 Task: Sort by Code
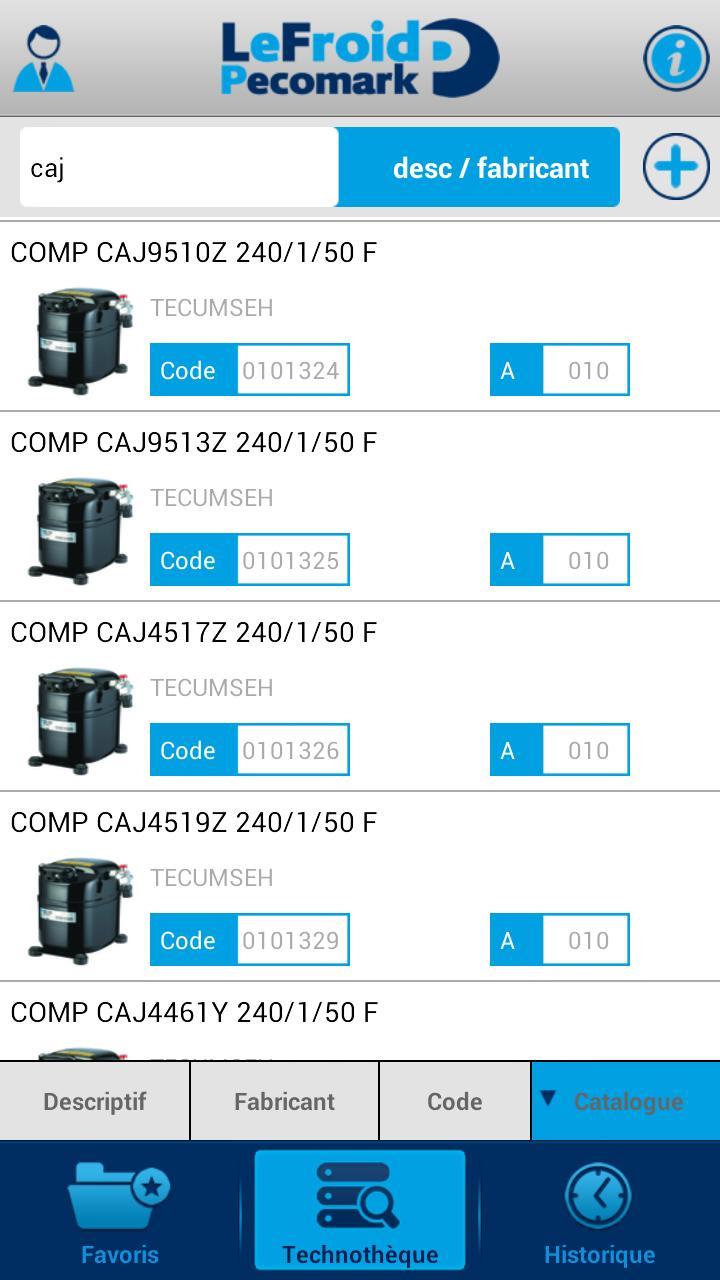pyautogui.click(x=455, y=1101)
